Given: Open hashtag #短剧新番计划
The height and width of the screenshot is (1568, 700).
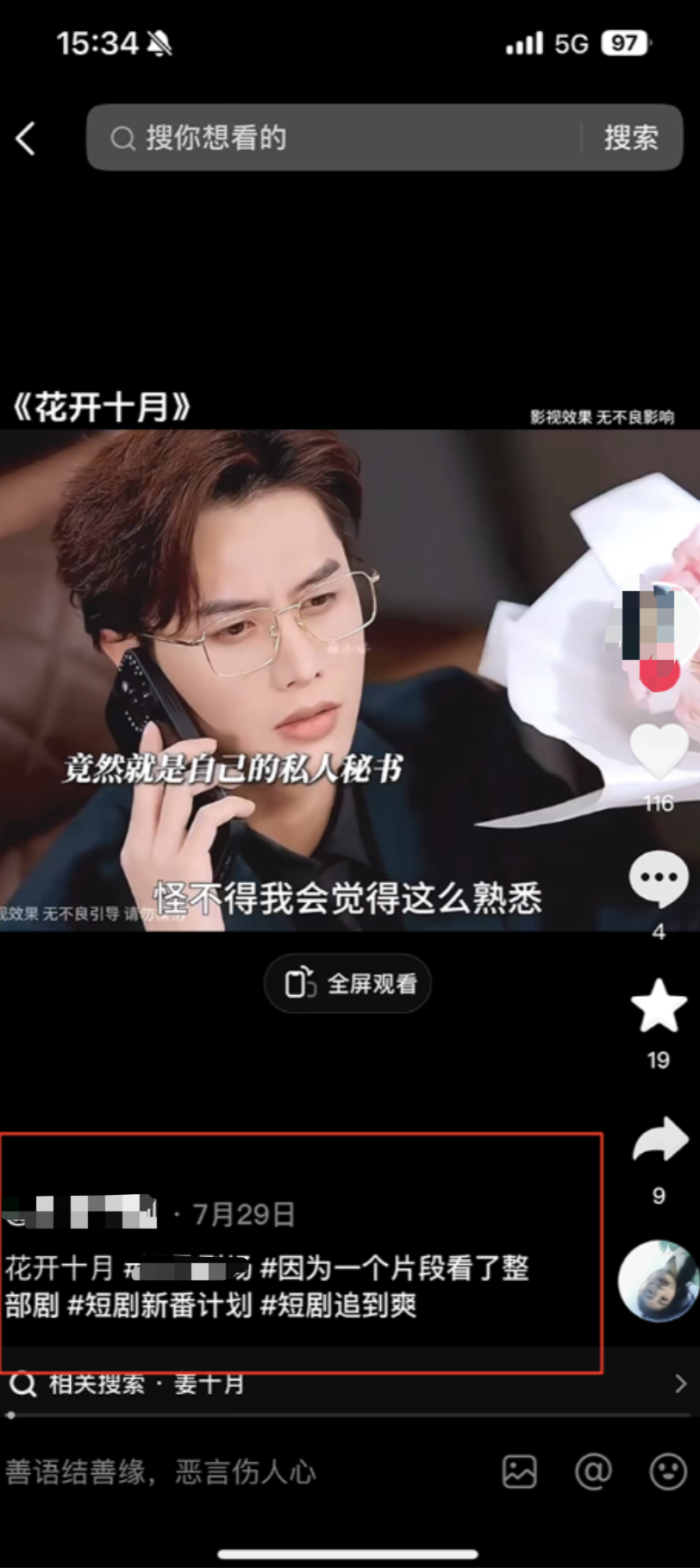Looking at the screenshot, I should click(x=160, y=1305).
